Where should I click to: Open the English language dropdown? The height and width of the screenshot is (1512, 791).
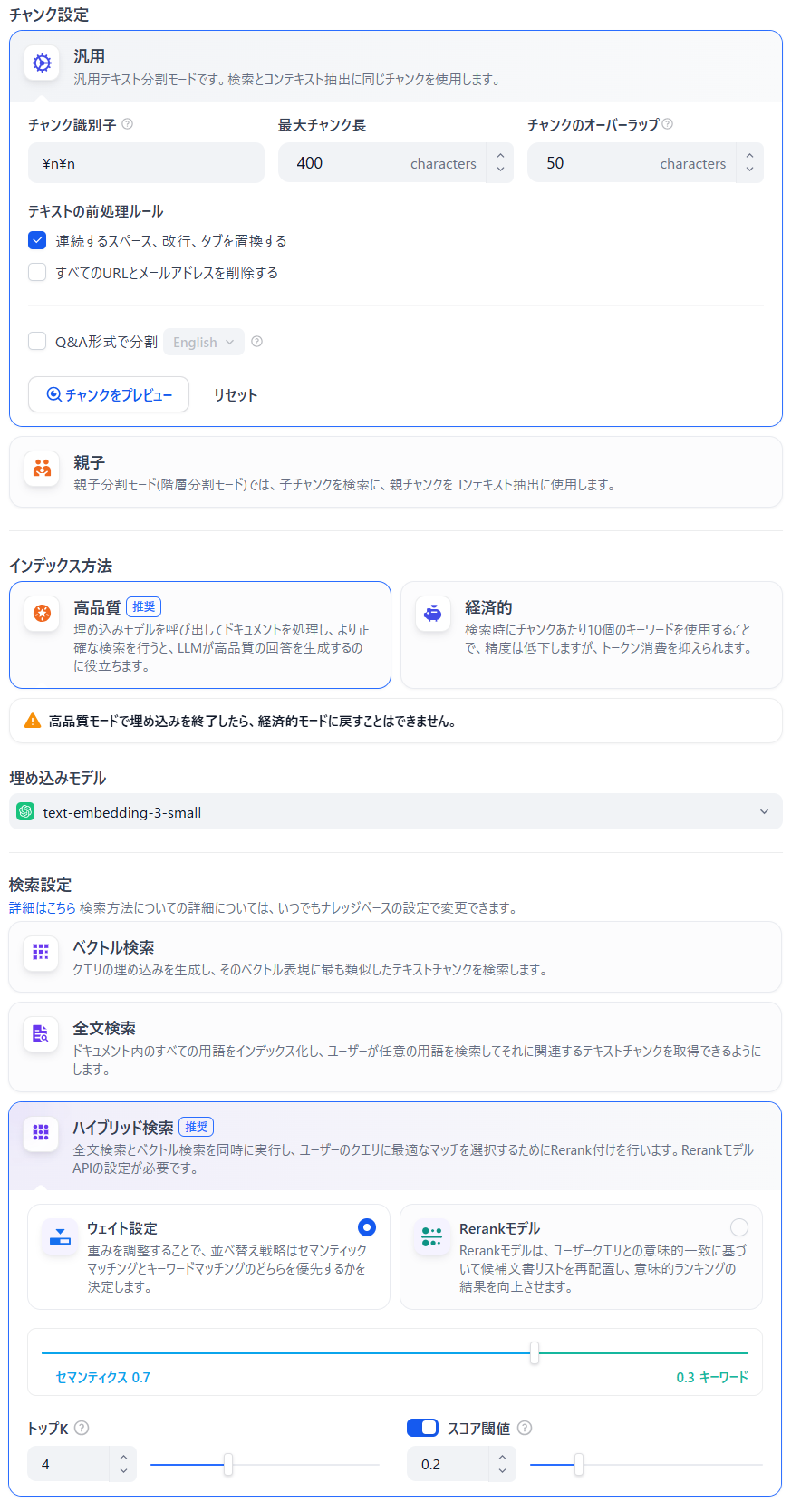[204, 342]
